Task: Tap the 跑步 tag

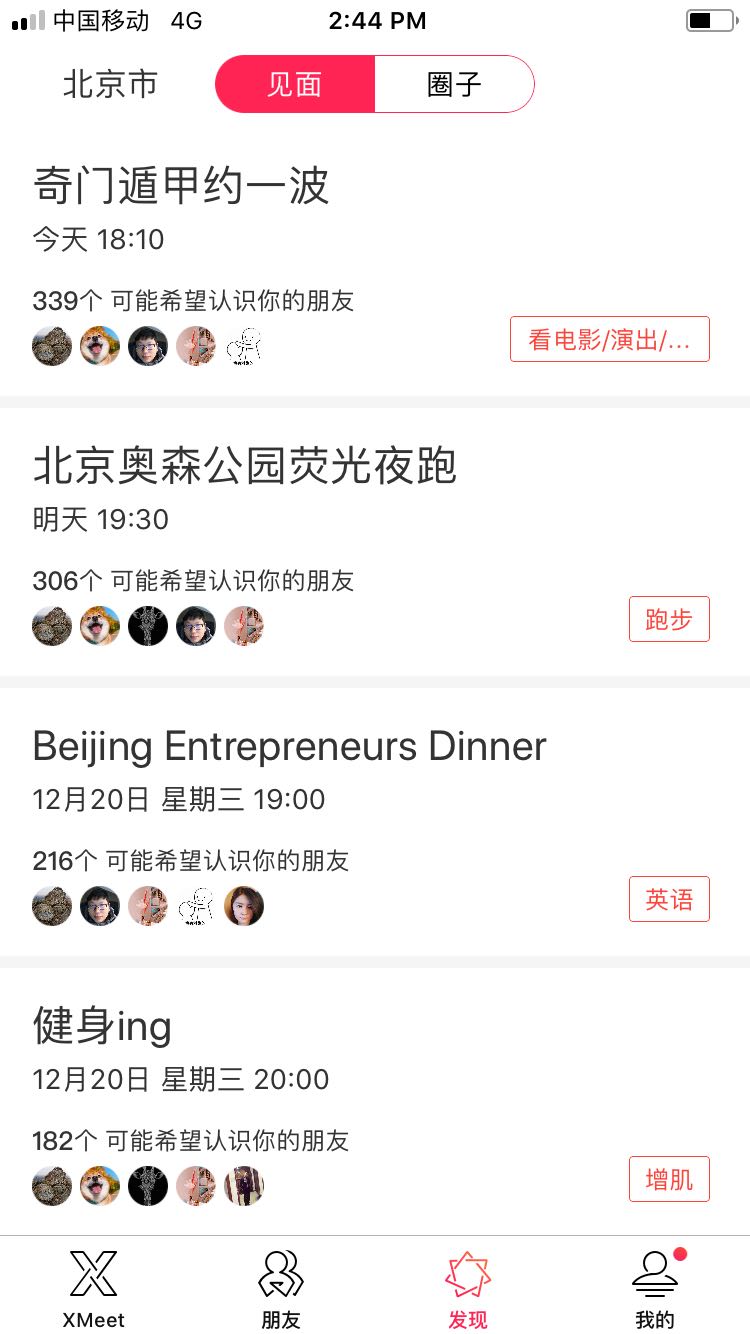Action: (669, 619)
